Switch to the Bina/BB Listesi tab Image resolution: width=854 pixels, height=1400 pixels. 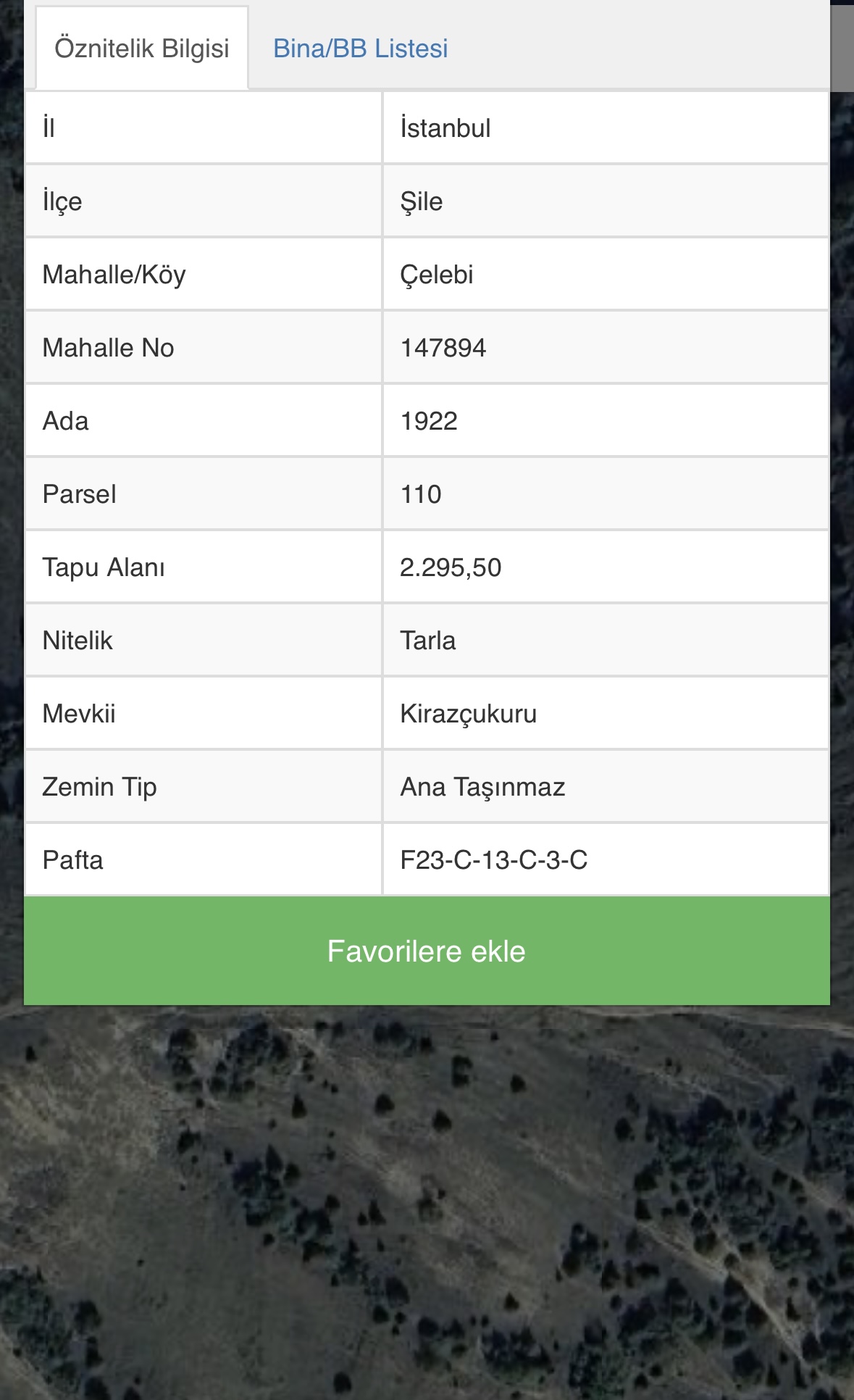point(360,49)
